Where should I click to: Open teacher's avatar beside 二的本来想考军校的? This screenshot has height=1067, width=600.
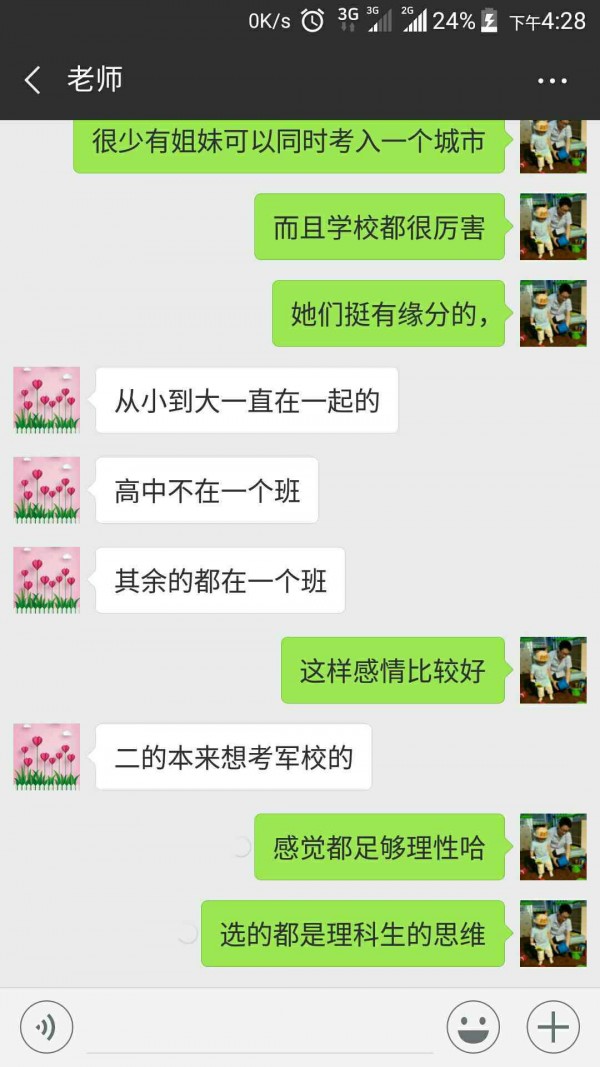pyautogui.click(x=46, y=757)
